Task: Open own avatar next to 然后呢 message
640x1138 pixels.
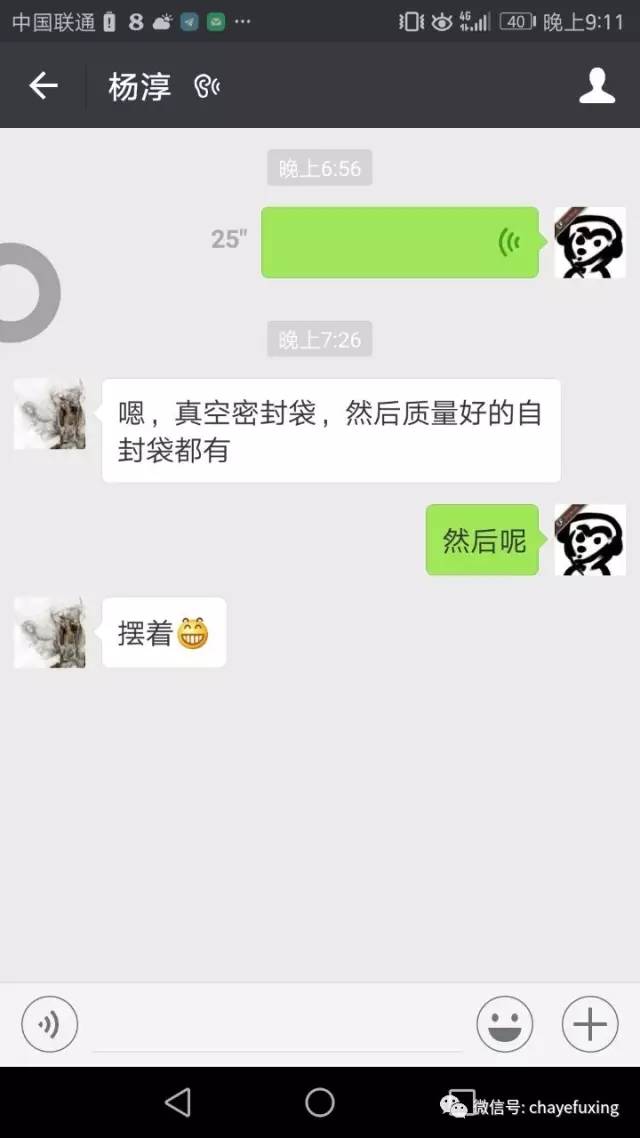Action: pyautogui.click(x=590, y=540)
